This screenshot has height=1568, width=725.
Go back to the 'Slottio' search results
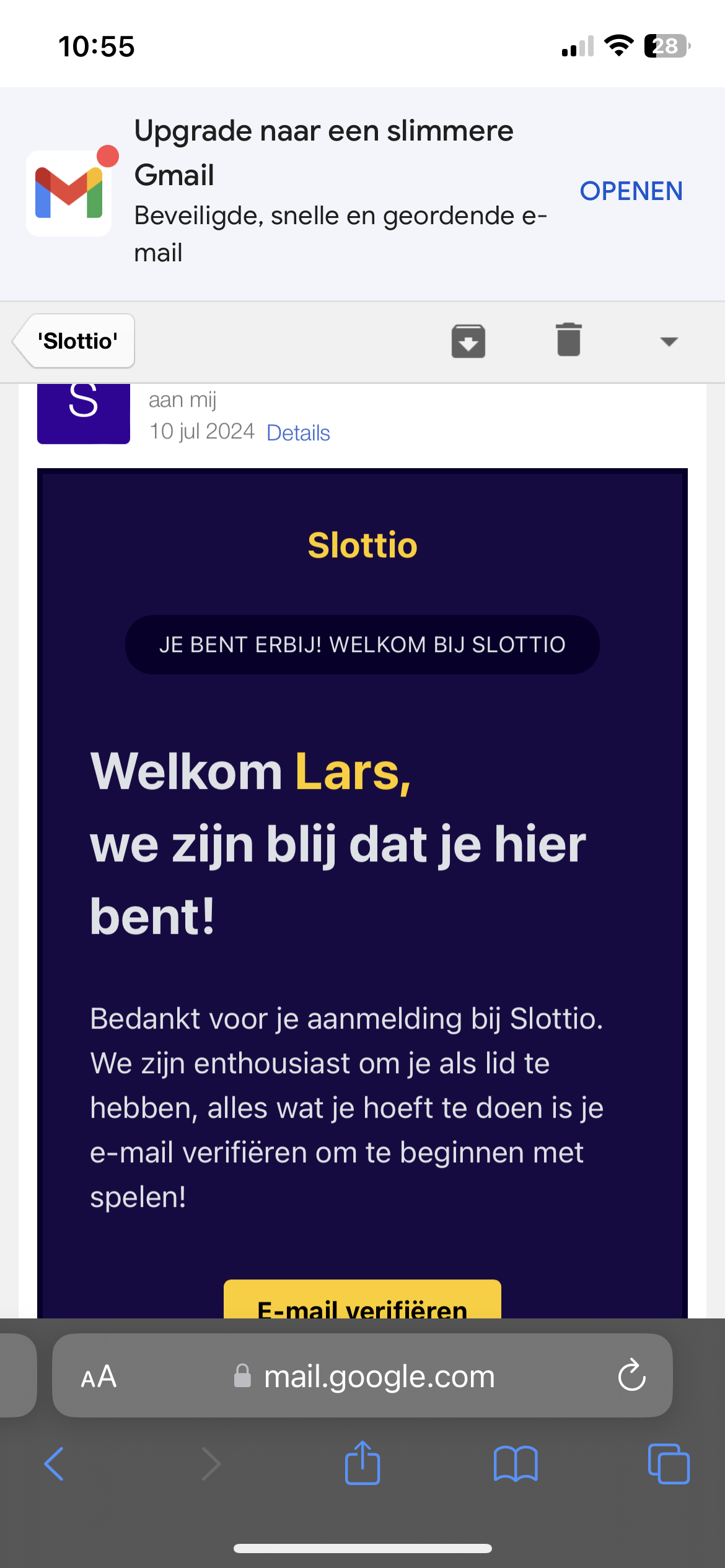click(x=76, y=341)
